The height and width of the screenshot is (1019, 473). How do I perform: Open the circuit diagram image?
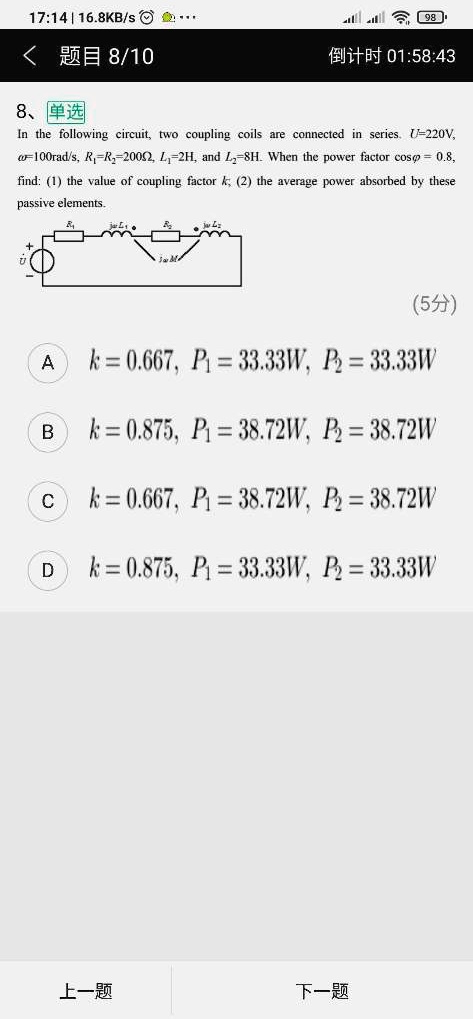click(x=131, y=253)
